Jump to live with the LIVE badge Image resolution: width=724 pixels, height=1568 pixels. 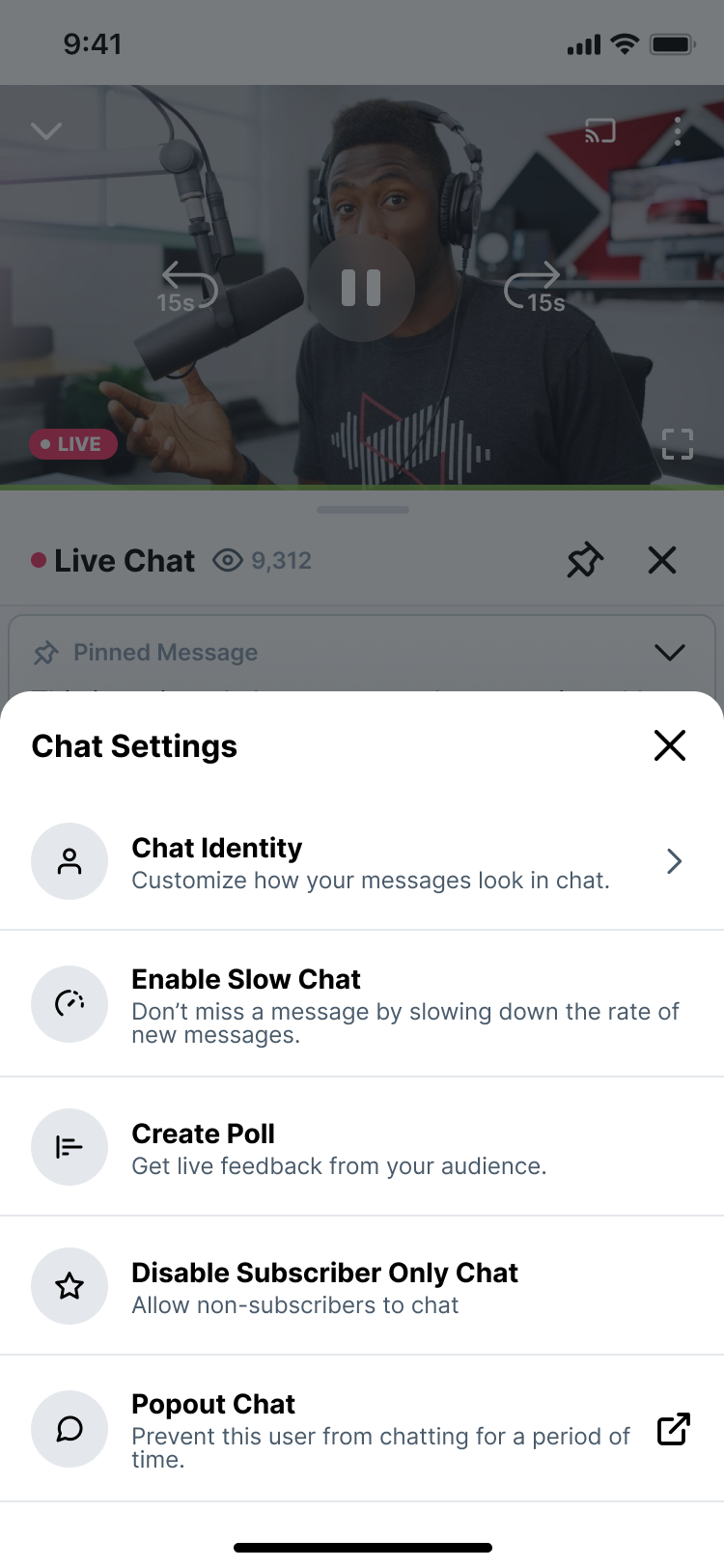pos(73,444)
